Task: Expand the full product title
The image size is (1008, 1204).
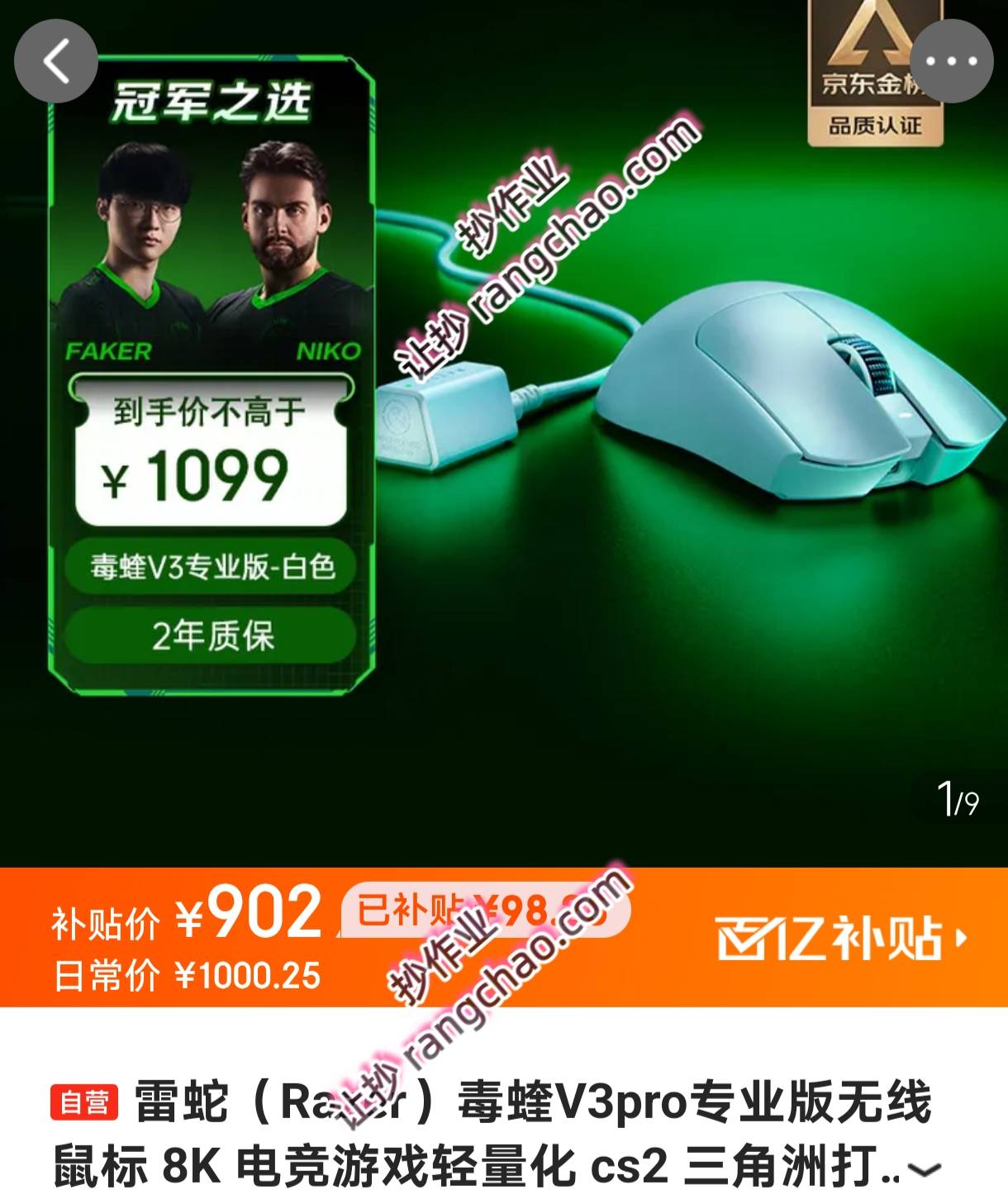Action: tap(925, 1169)
